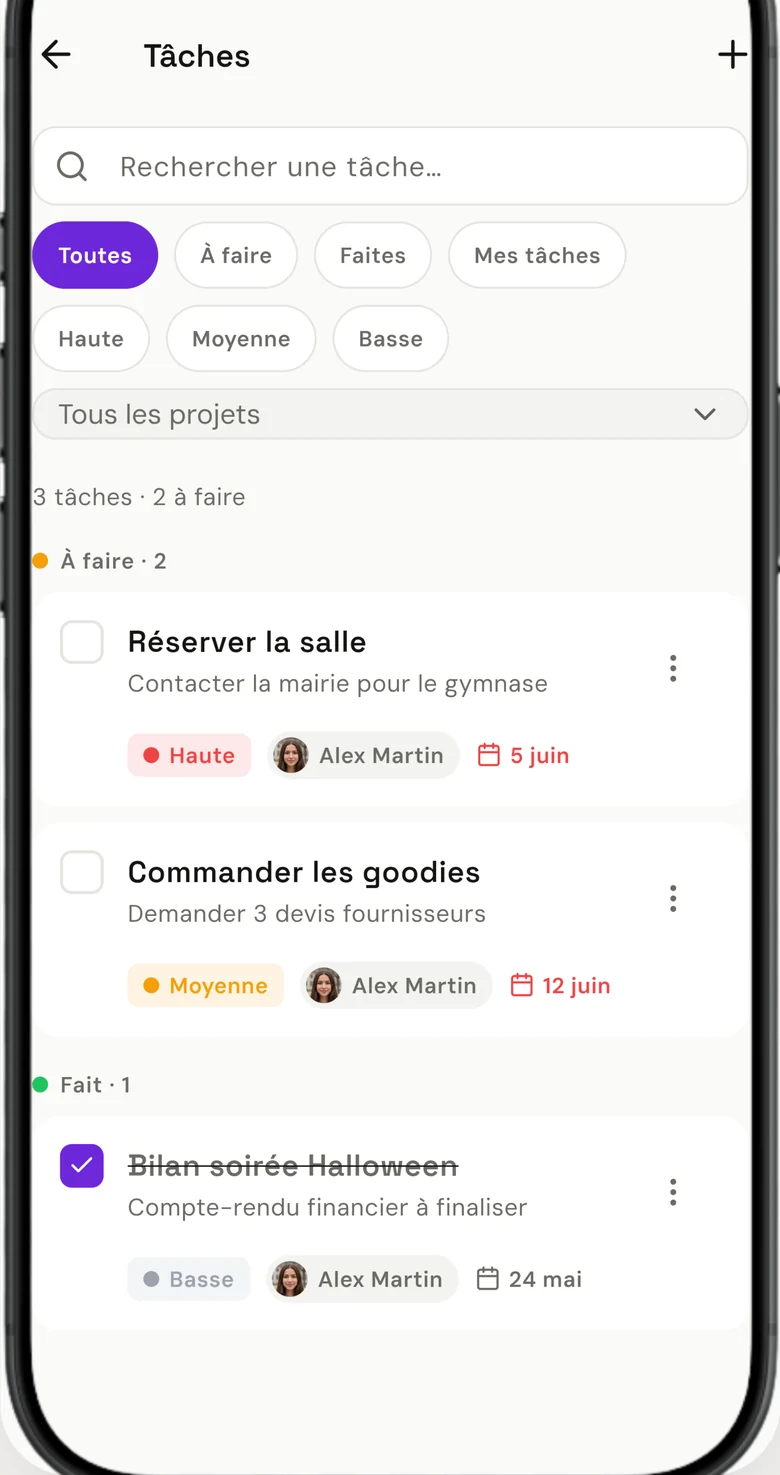780x1475 pixels.
Task: Open options menu for Bilan soirée Halloween
Action: [x=673, y=1192]
